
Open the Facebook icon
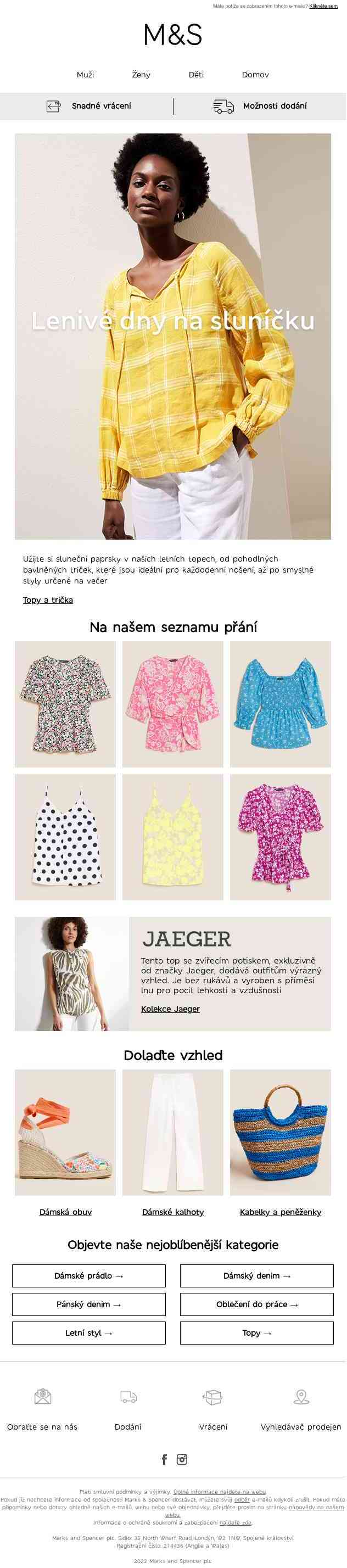[x=164, y=1459]
